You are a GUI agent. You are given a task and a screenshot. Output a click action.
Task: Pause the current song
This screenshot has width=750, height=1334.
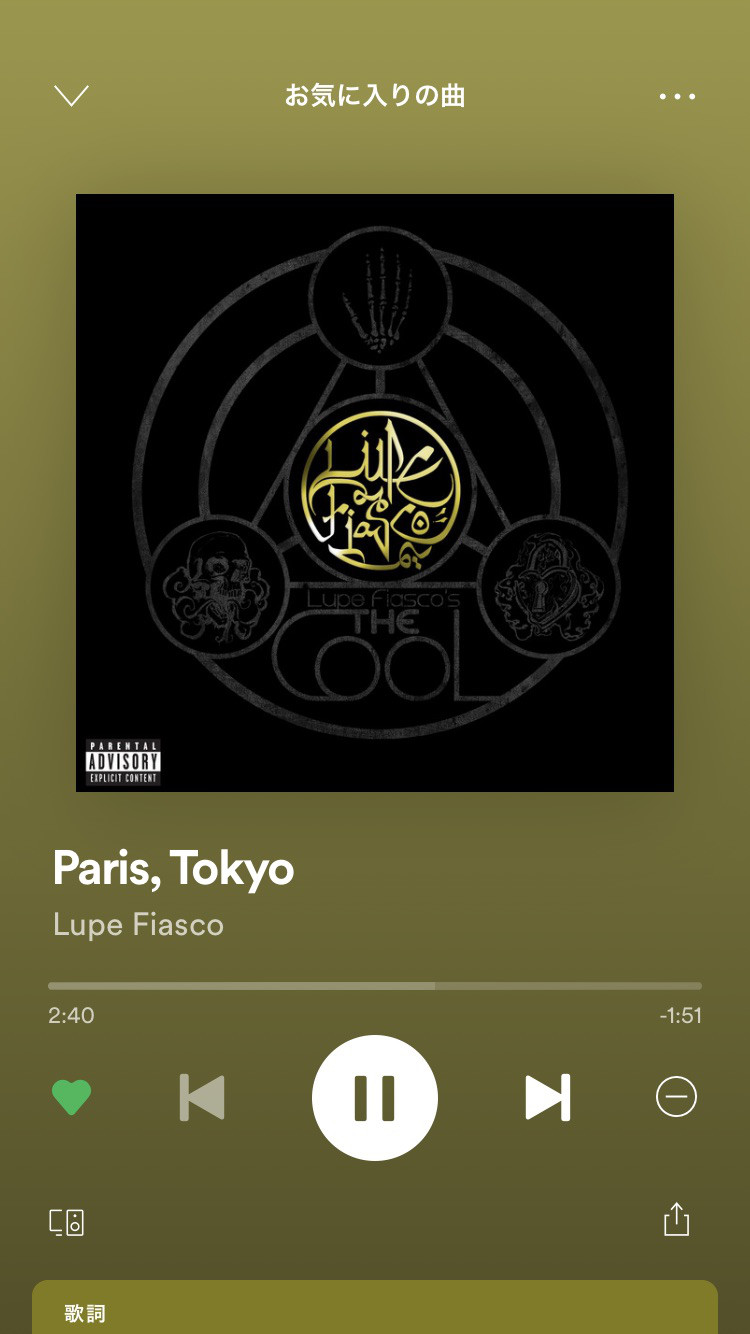(375, 1098)
